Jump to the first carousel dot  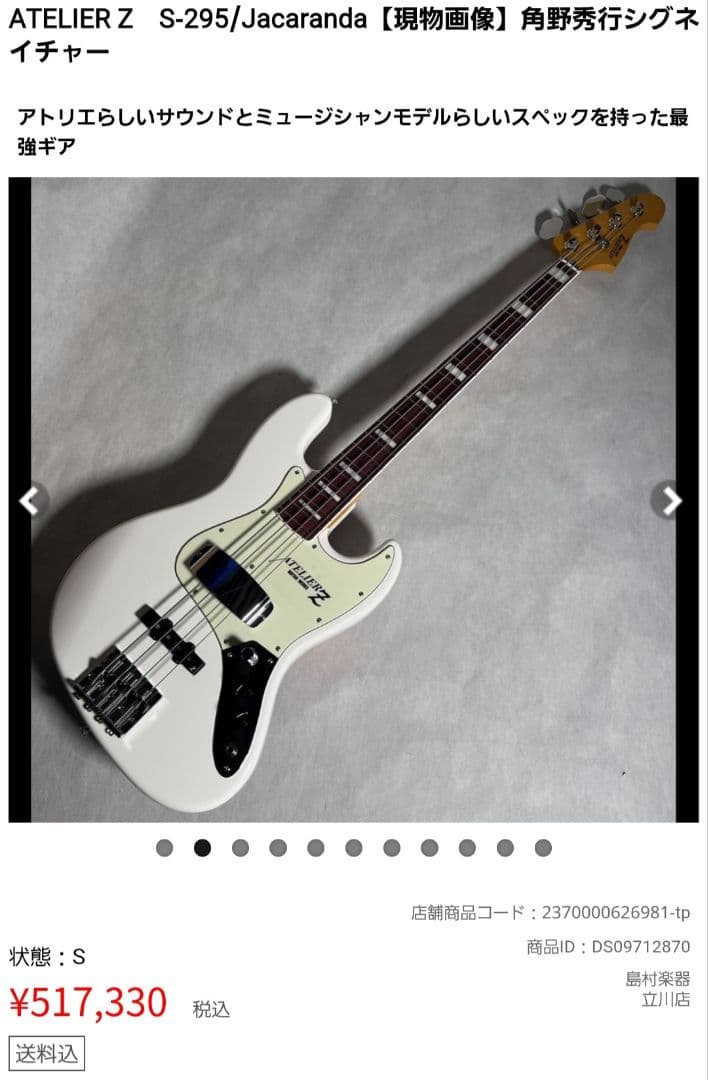click(165, 848)
